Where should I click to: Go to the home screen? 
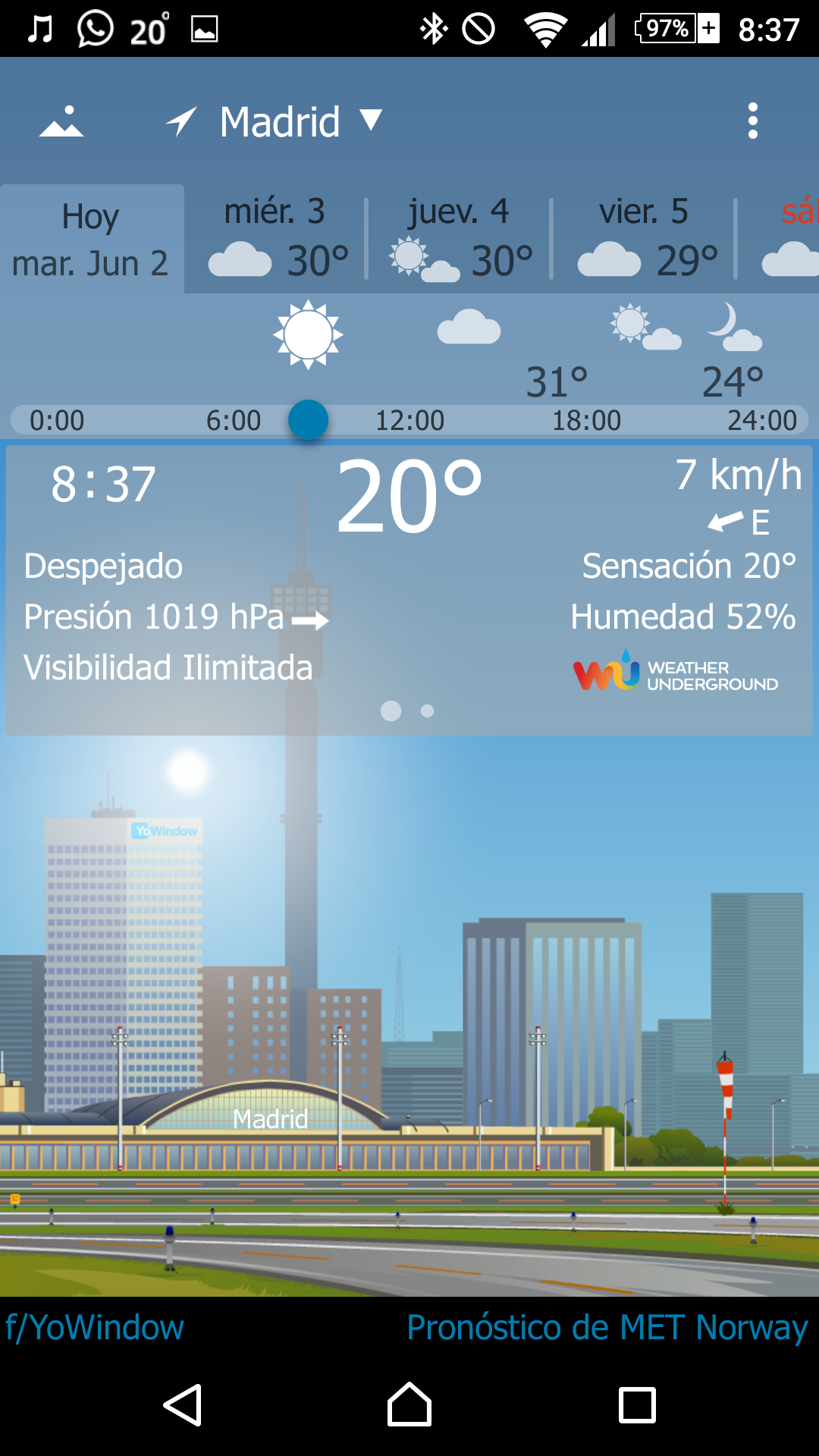(409, 1405)
